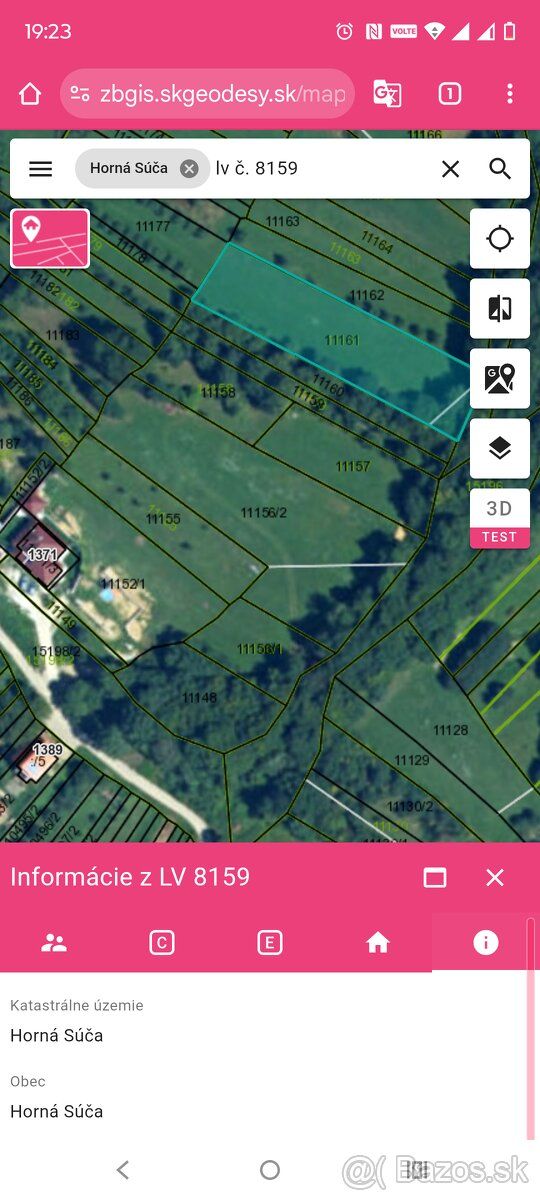Close the LV 8159 information panel
Screen dimensions: 540x1200
[x=495, y=877]
